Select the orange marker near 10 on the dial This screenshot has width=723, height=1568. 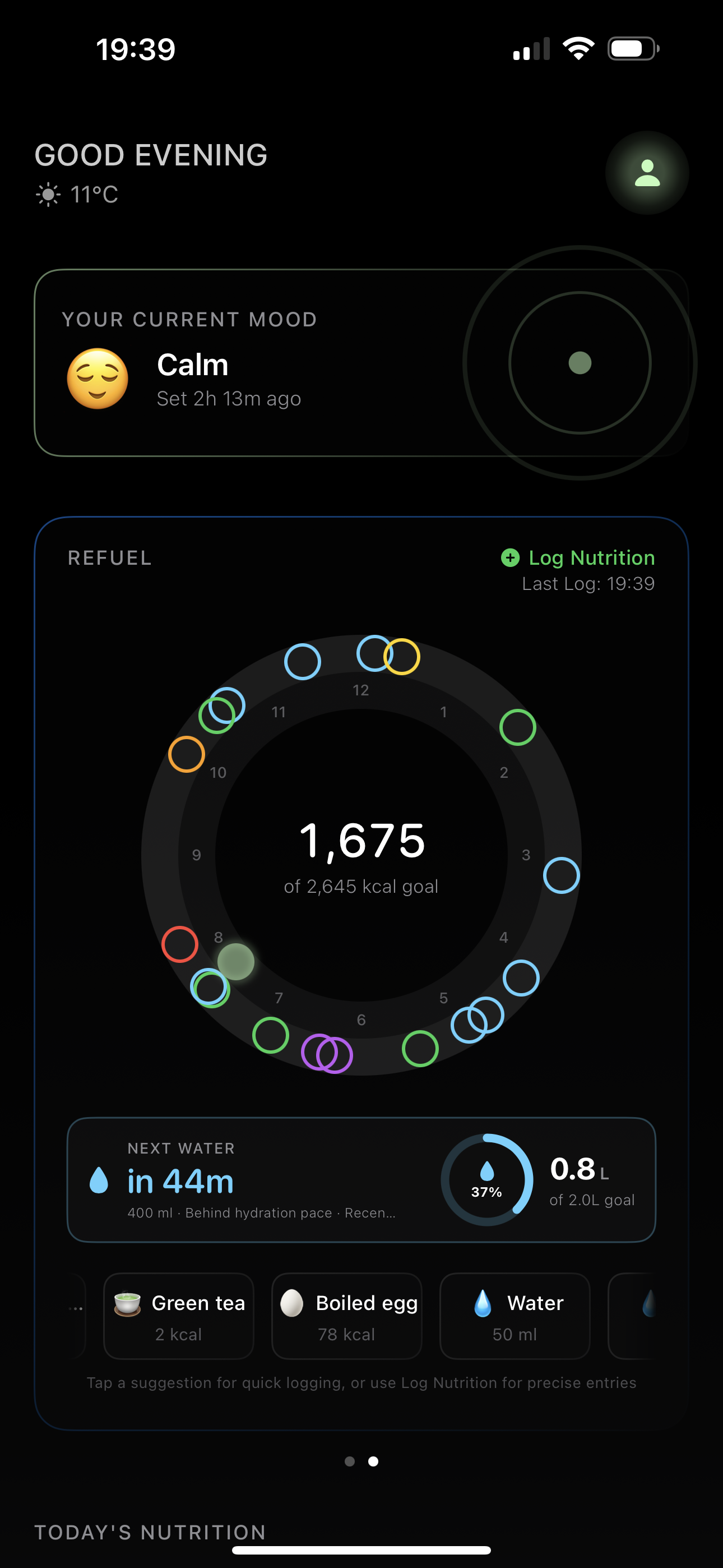coord(186,754)
